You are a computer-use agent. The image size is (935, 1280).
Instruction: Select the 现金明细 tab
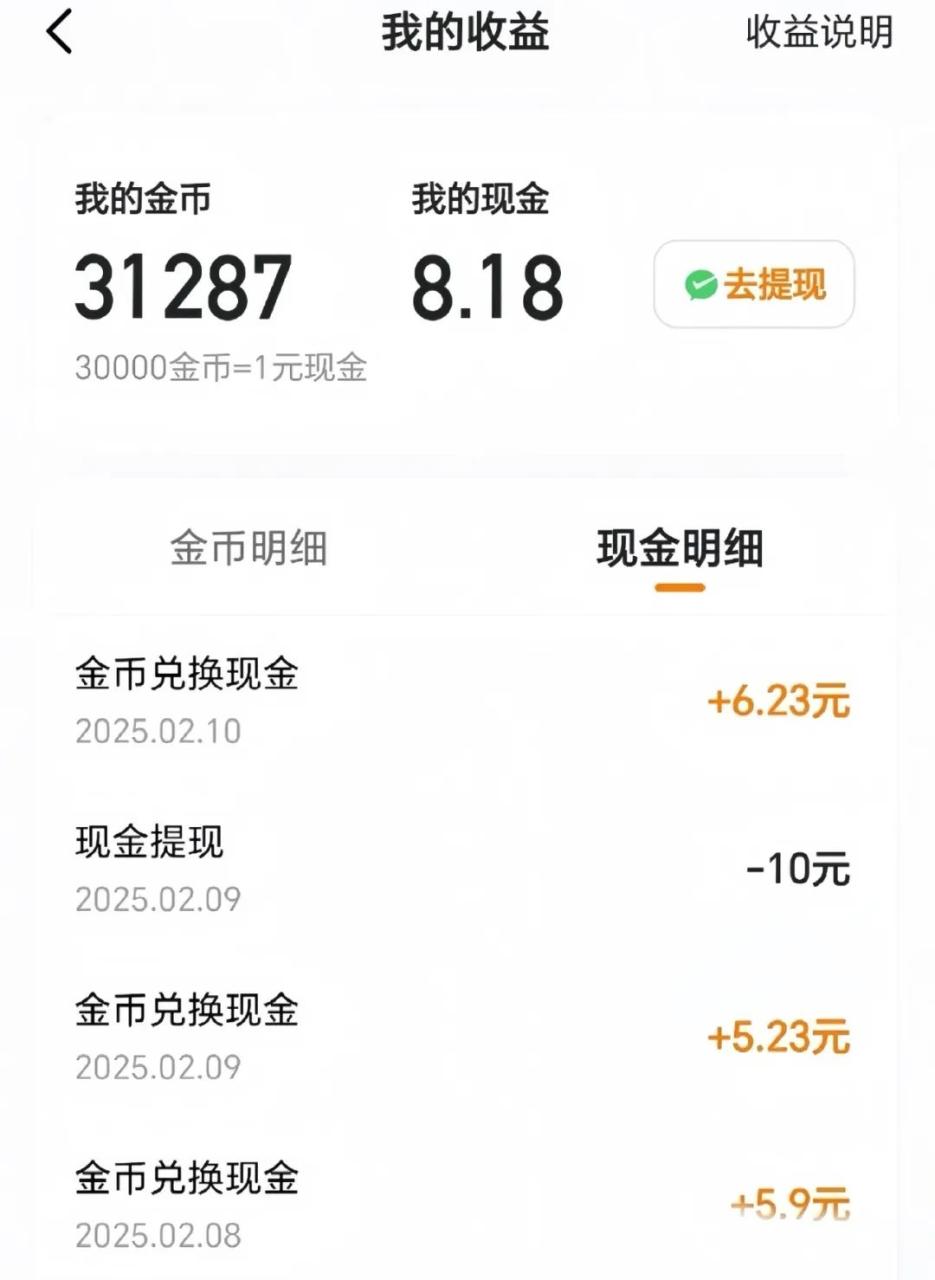point(680,549)
